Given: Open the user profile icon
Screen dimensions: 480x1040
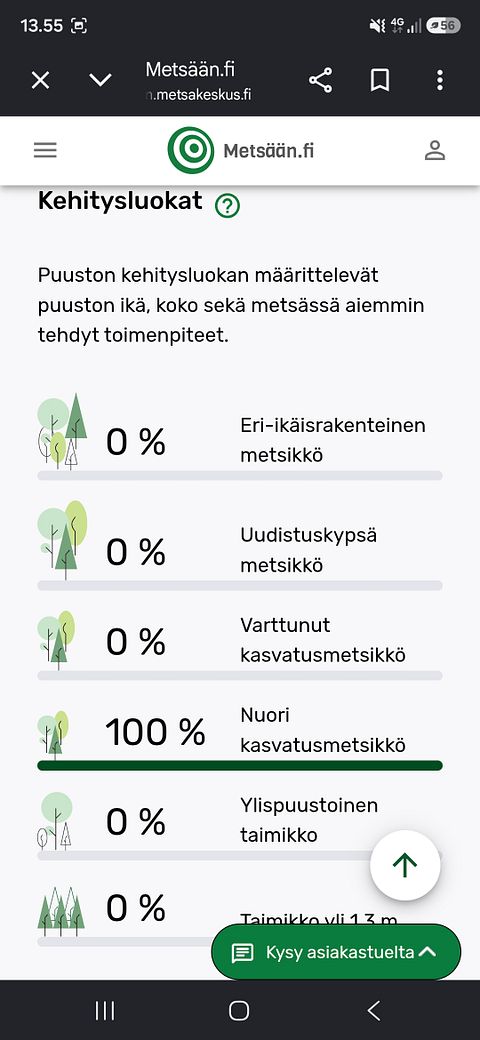Looking at the screenshot, I should click(x=435, y=151).
